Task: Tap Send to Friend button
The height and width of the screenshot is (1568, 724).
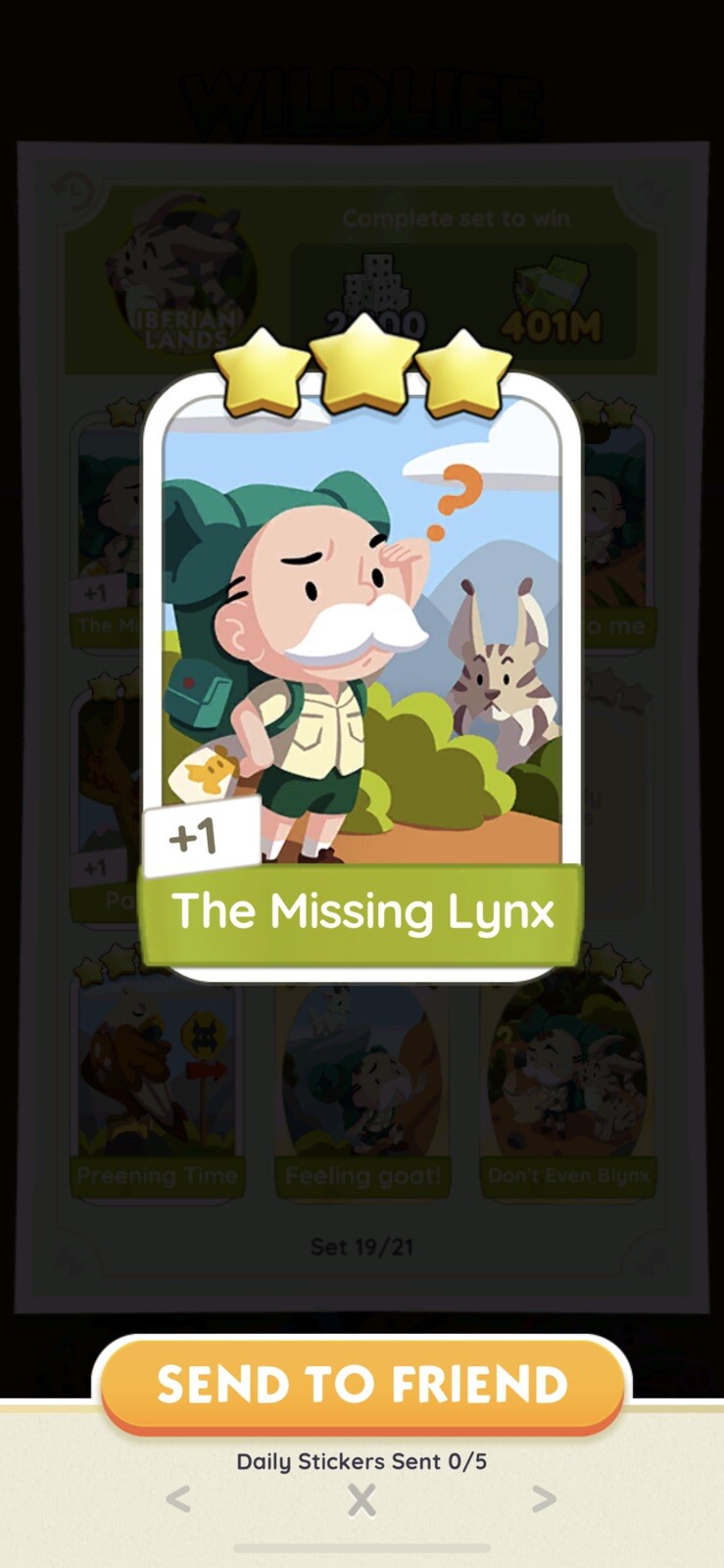Action: [x=362, y=1384]
